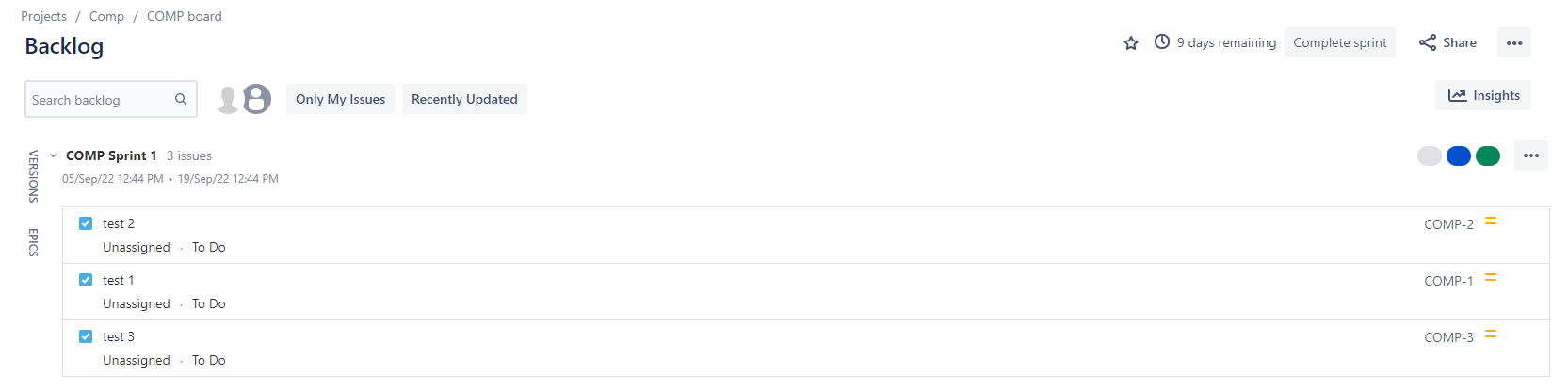Open Insights panel
This screenshot has width=1568, height=392.
point(1483,95)
